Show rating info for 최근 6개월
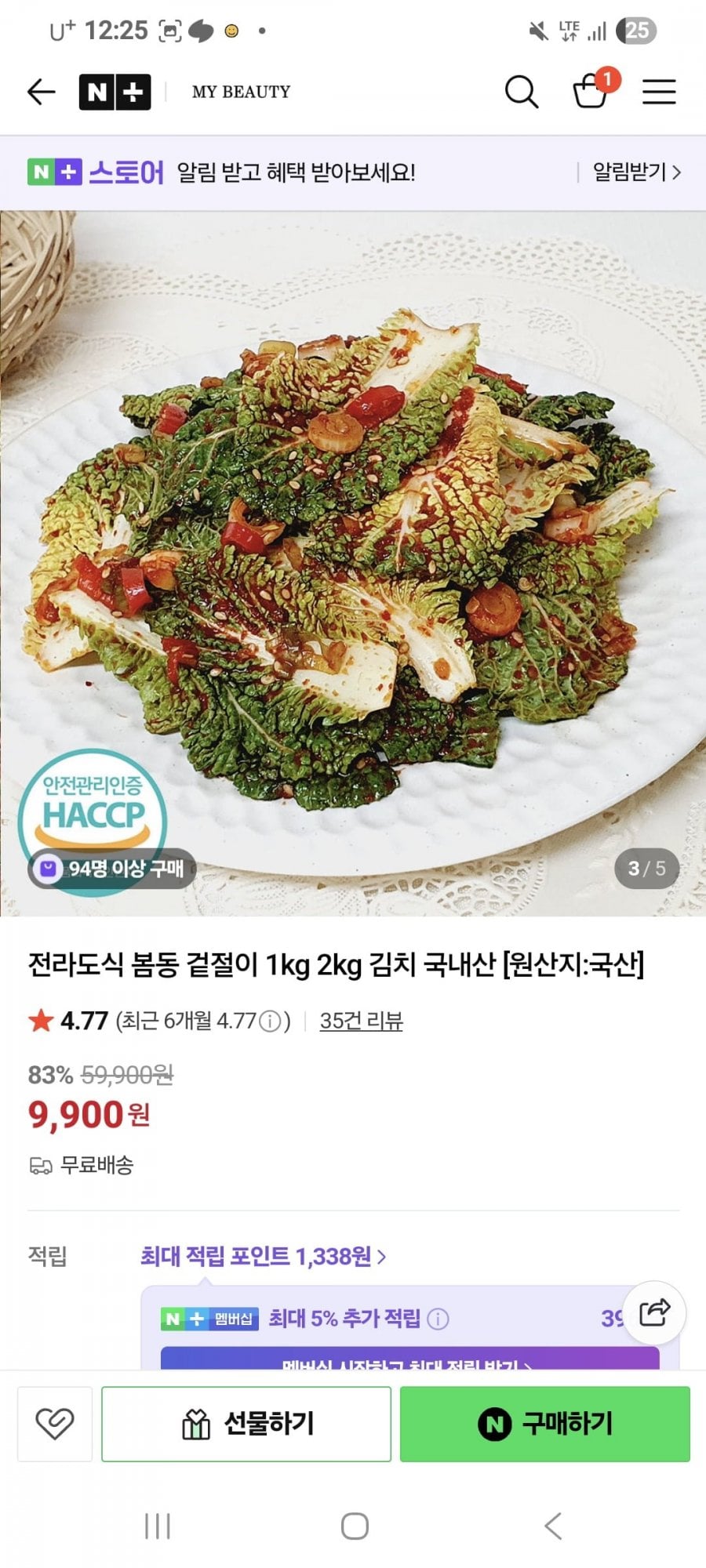 [270, 1021]
